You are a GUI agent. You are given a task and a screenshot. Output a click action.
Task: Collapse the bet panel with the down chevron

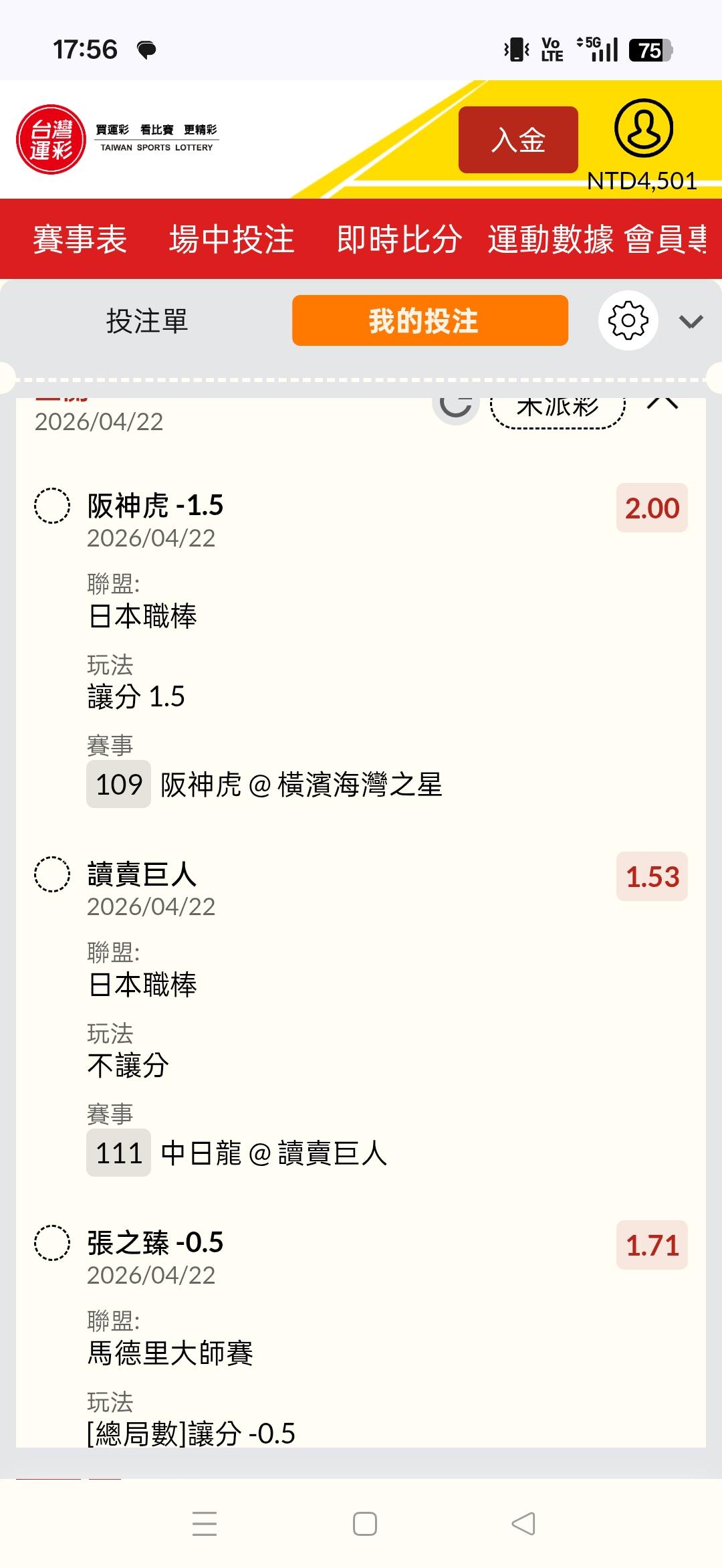[x=691, y=322]
